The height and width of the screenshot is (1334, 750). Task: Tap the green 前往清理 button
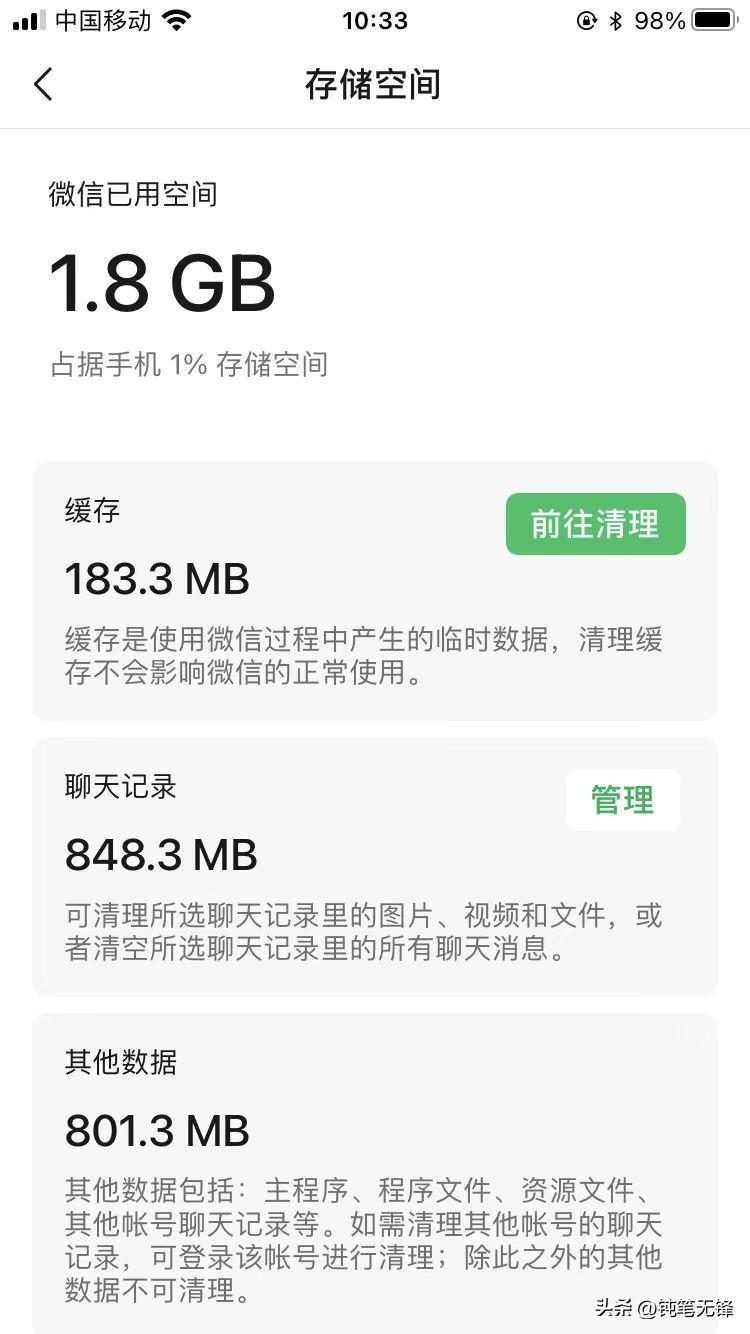(595, 523)
